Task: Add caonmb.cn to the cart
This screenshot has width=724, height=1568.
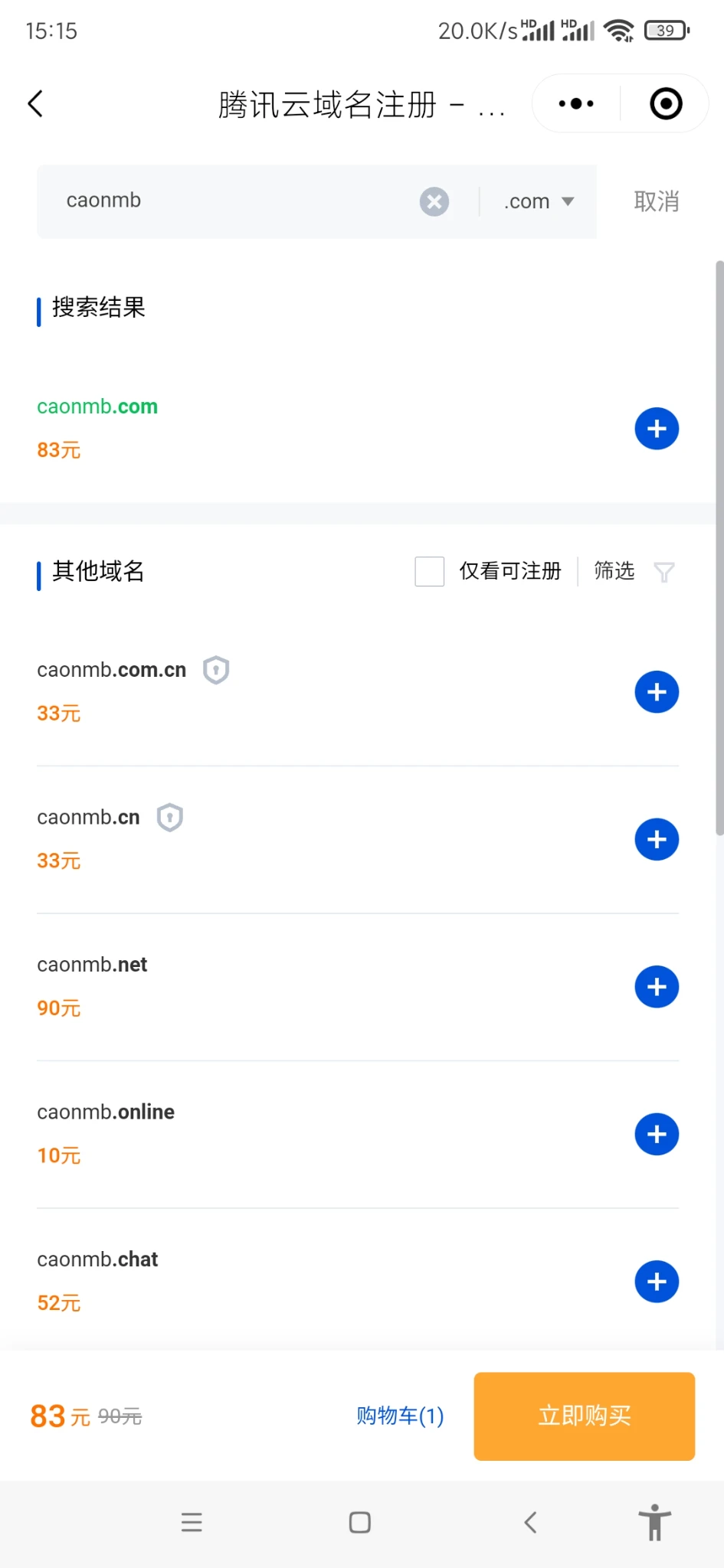Action: [x=657, y=839]
